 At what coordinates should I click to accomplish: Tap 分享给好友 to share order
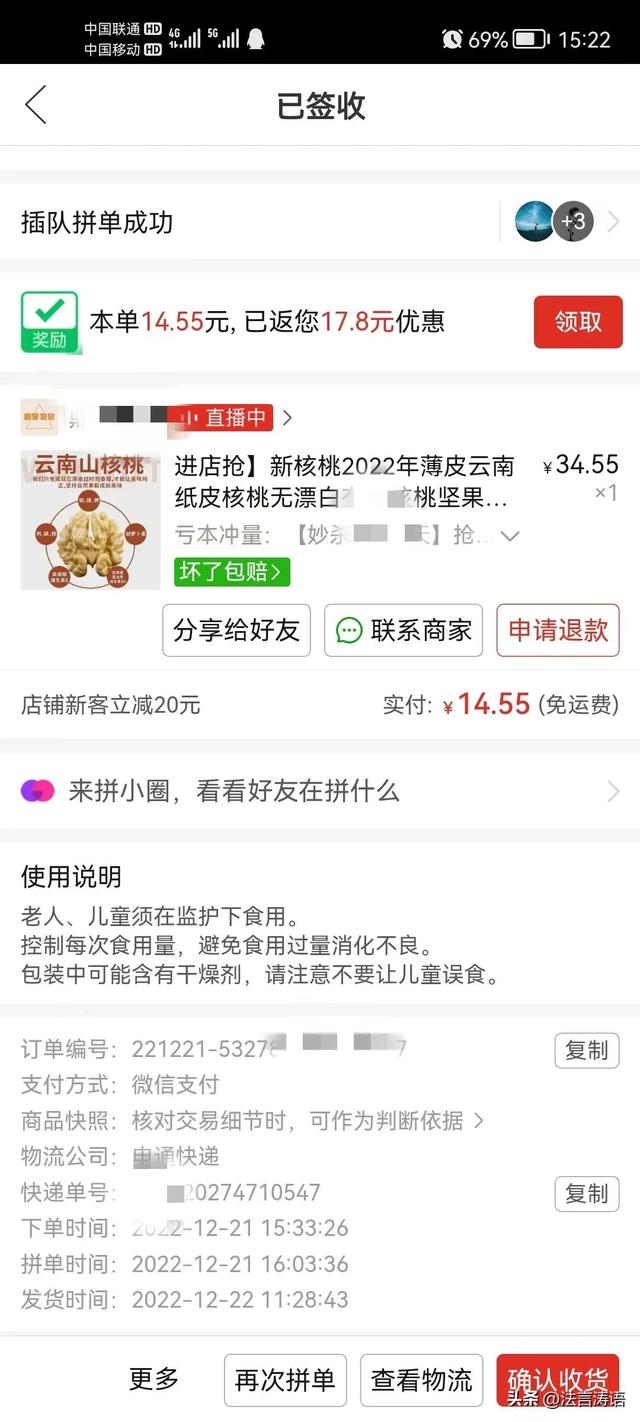[236, 630]
